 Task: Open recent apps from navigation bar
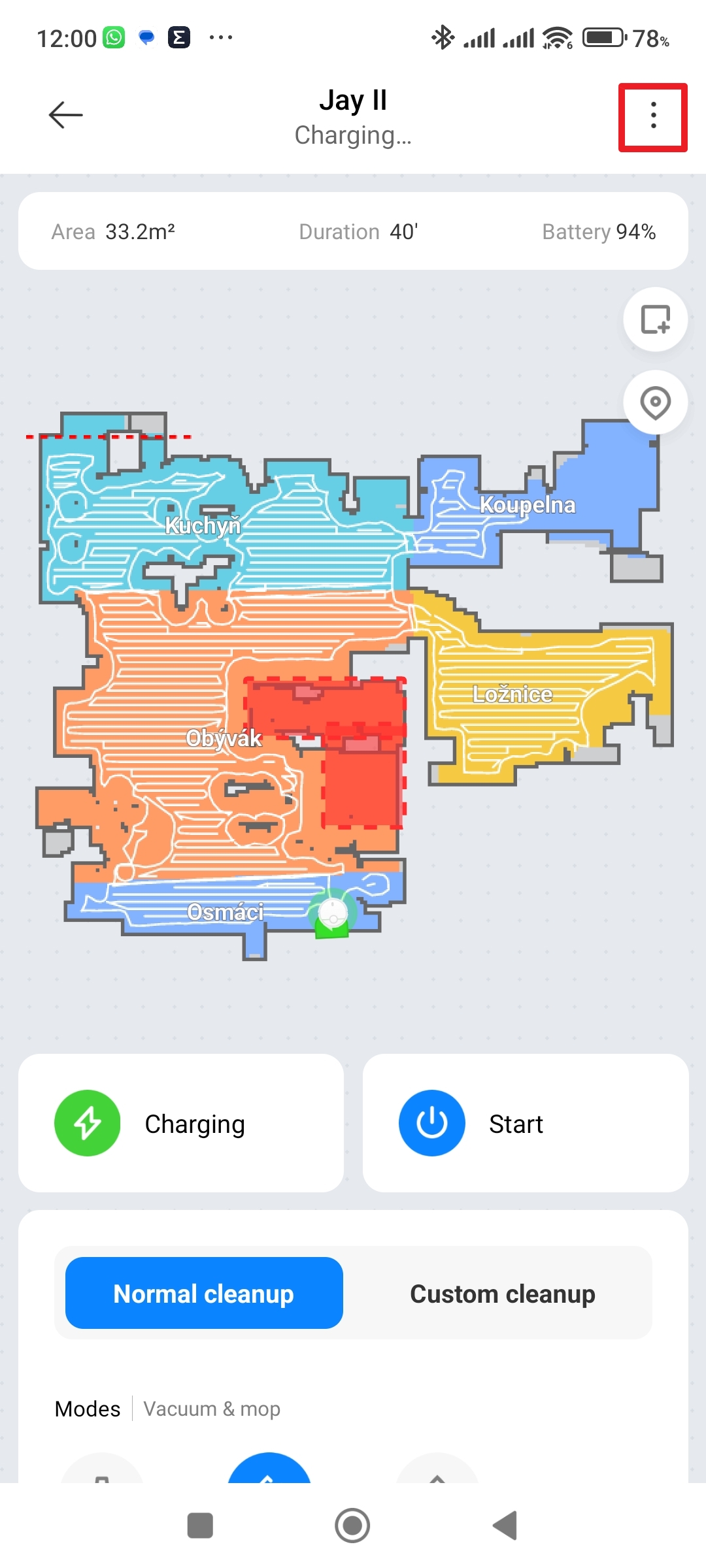[200, 1526]
